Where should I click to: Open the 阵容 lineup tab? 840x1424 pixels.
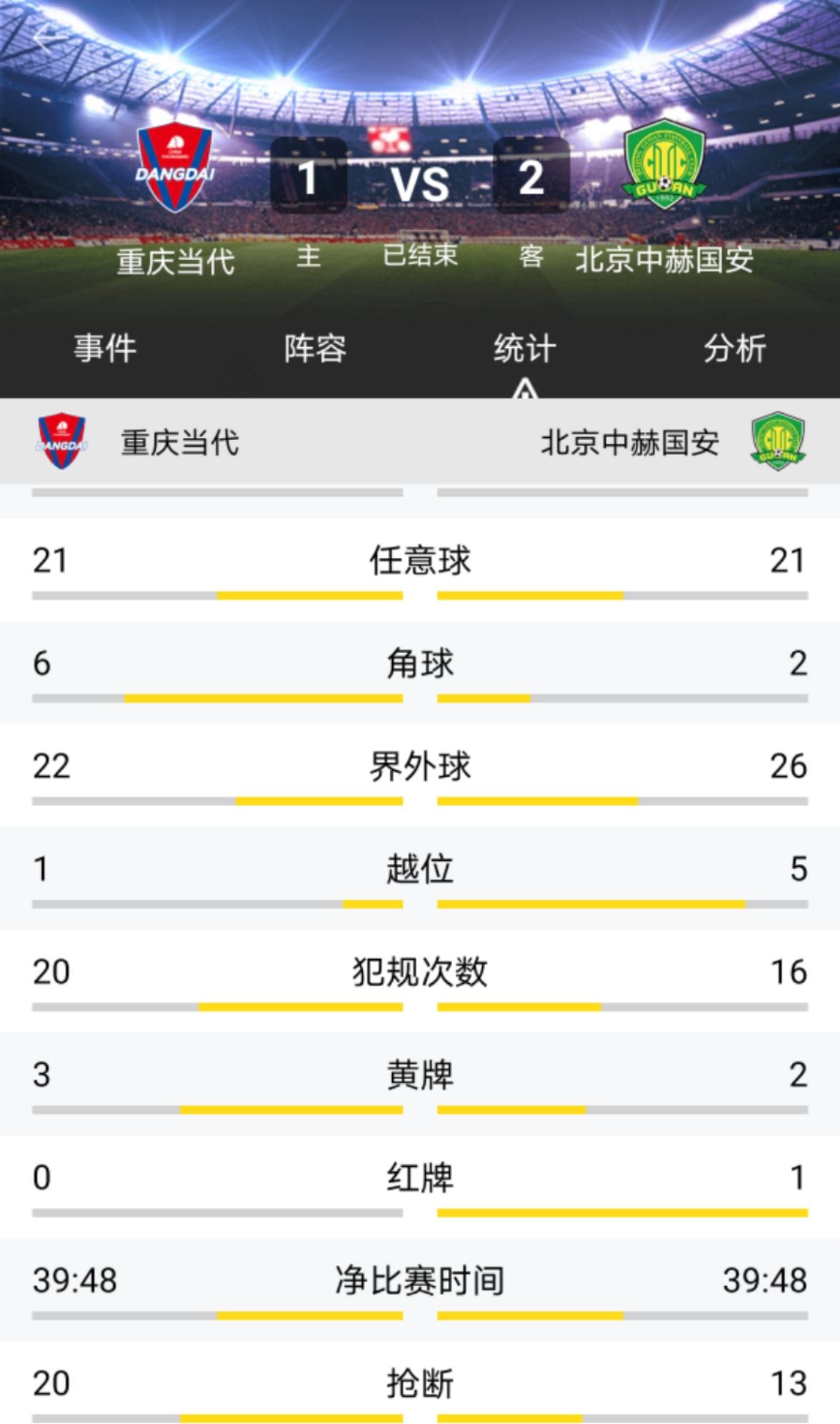[x=315, y=349]
